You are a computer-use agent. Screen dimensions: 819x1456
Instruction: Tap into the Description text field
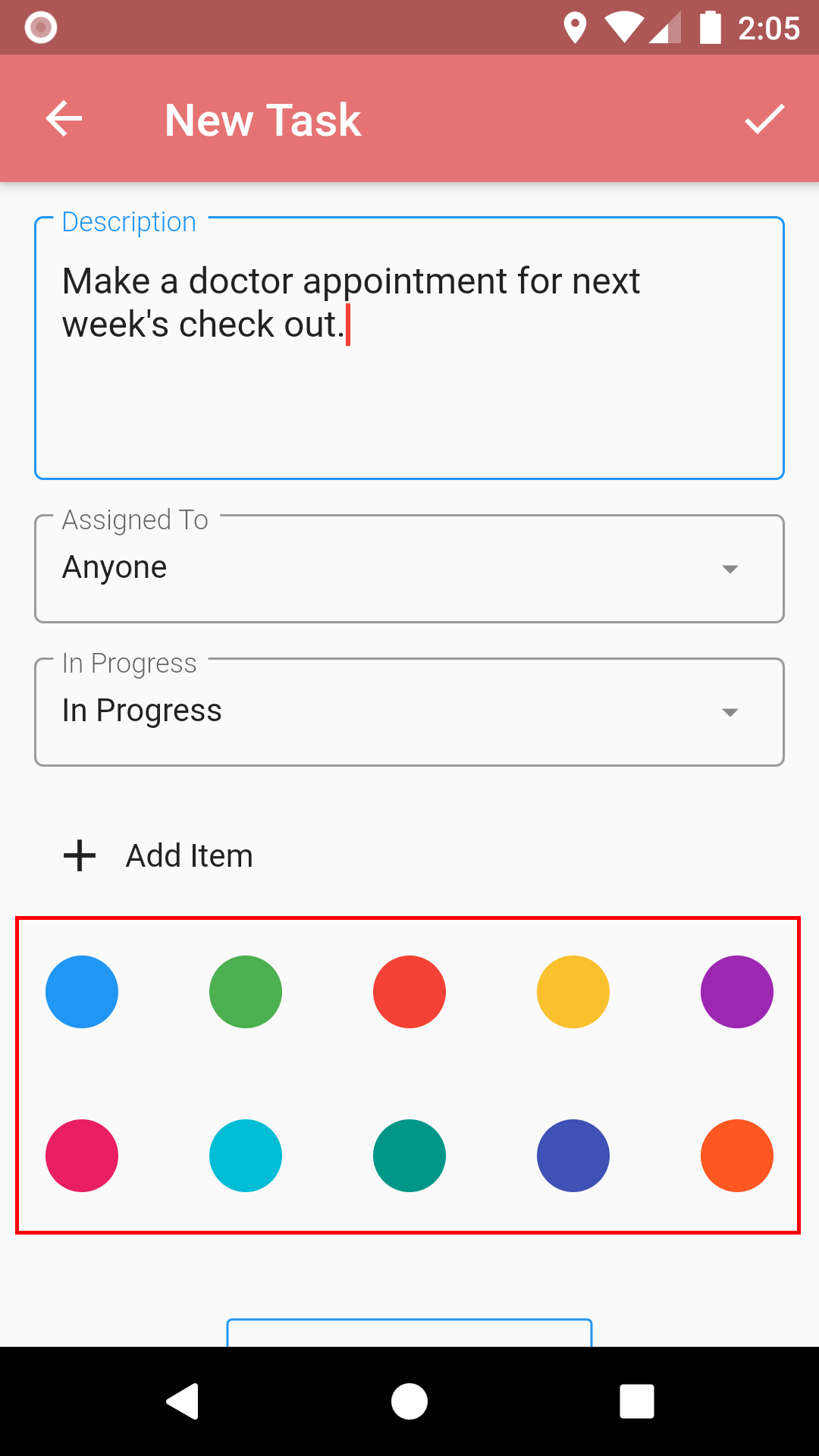pos(409,349)
